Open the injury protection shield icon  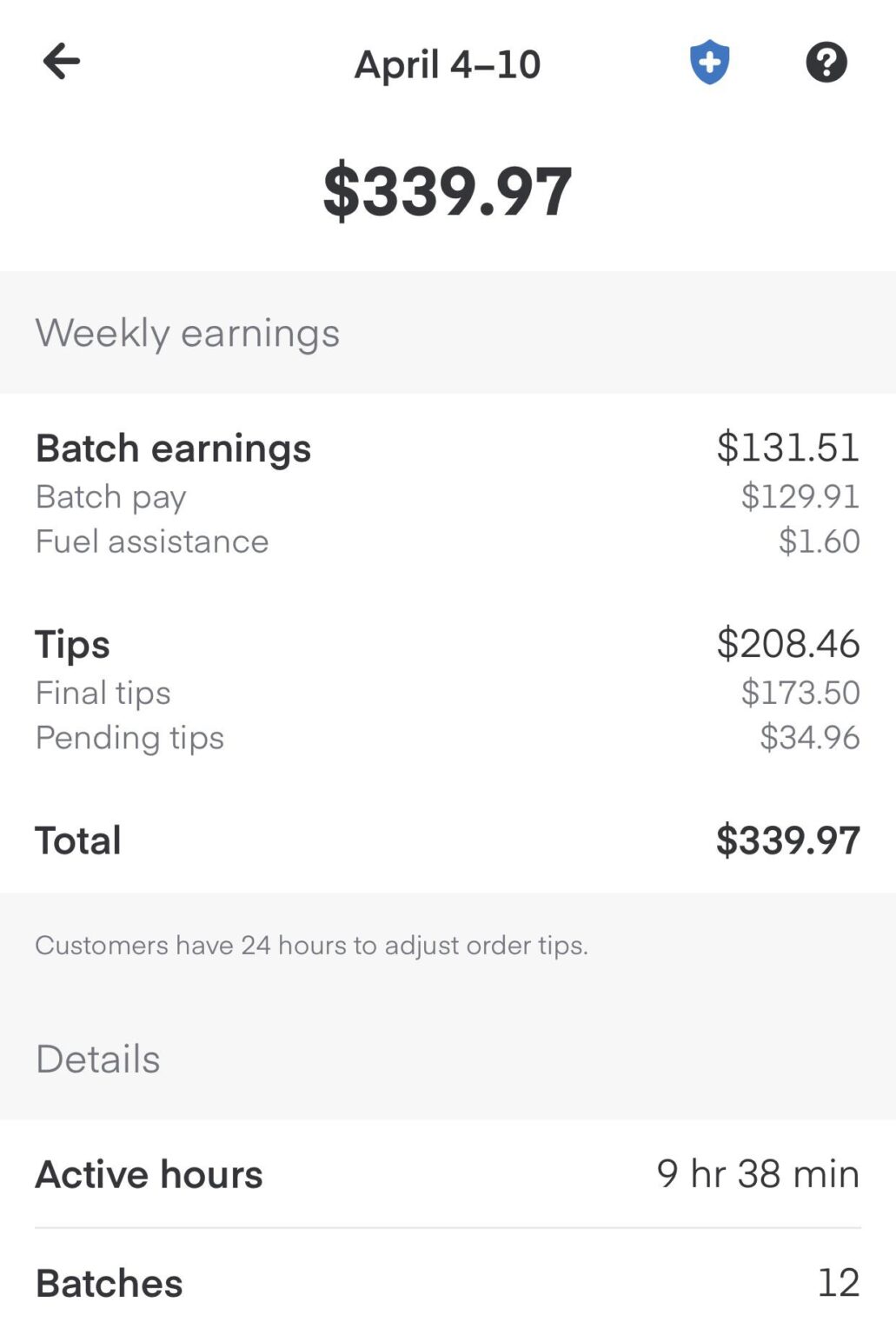pos(708,62)
